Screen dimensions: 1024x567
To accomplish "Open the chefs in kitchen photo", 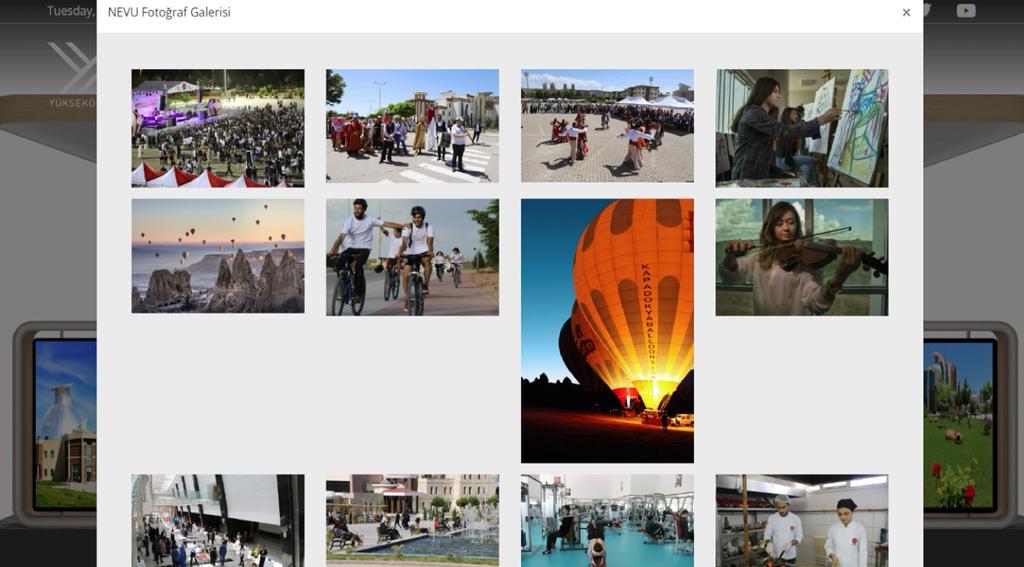I will pos(801,520).
